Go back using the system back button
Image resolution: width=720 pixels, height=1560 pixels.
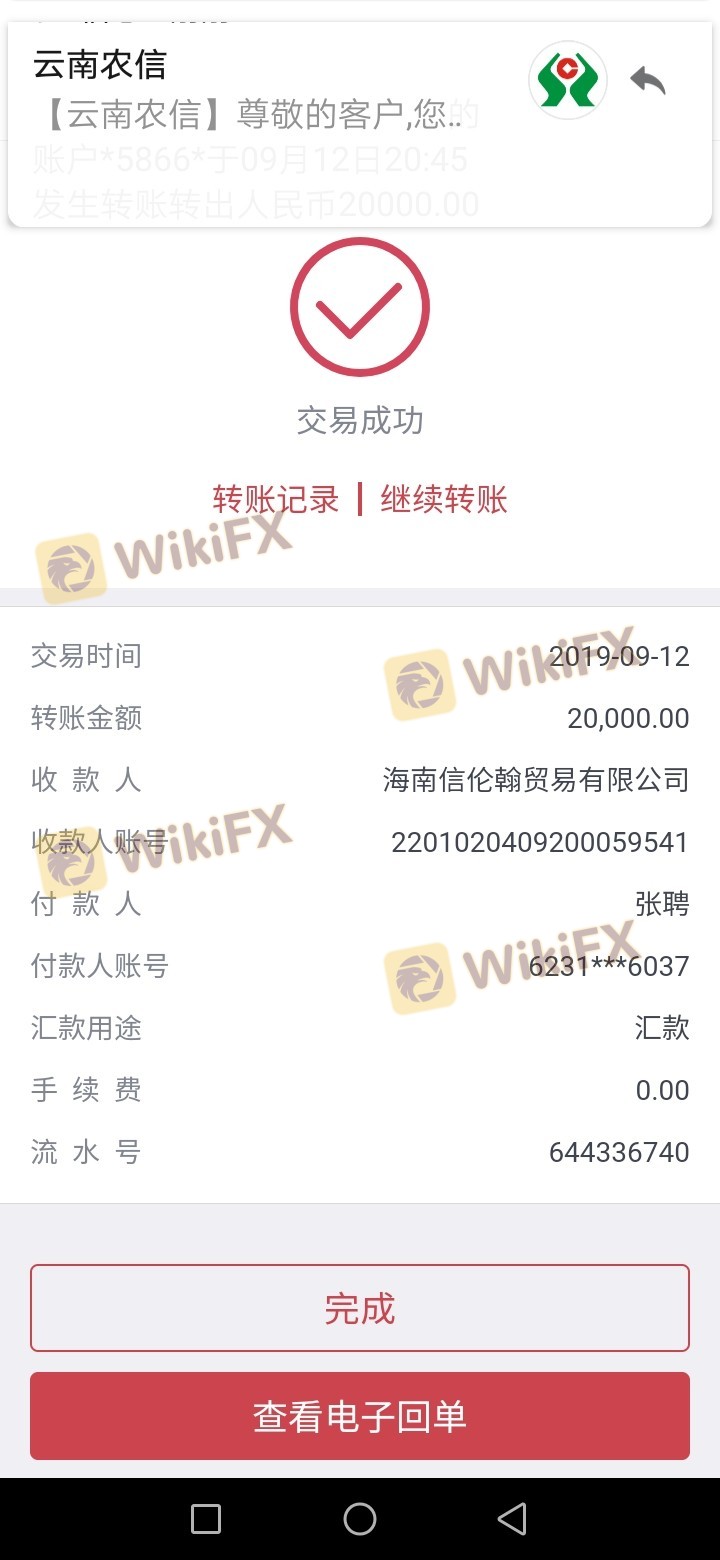click(512, 1519)
